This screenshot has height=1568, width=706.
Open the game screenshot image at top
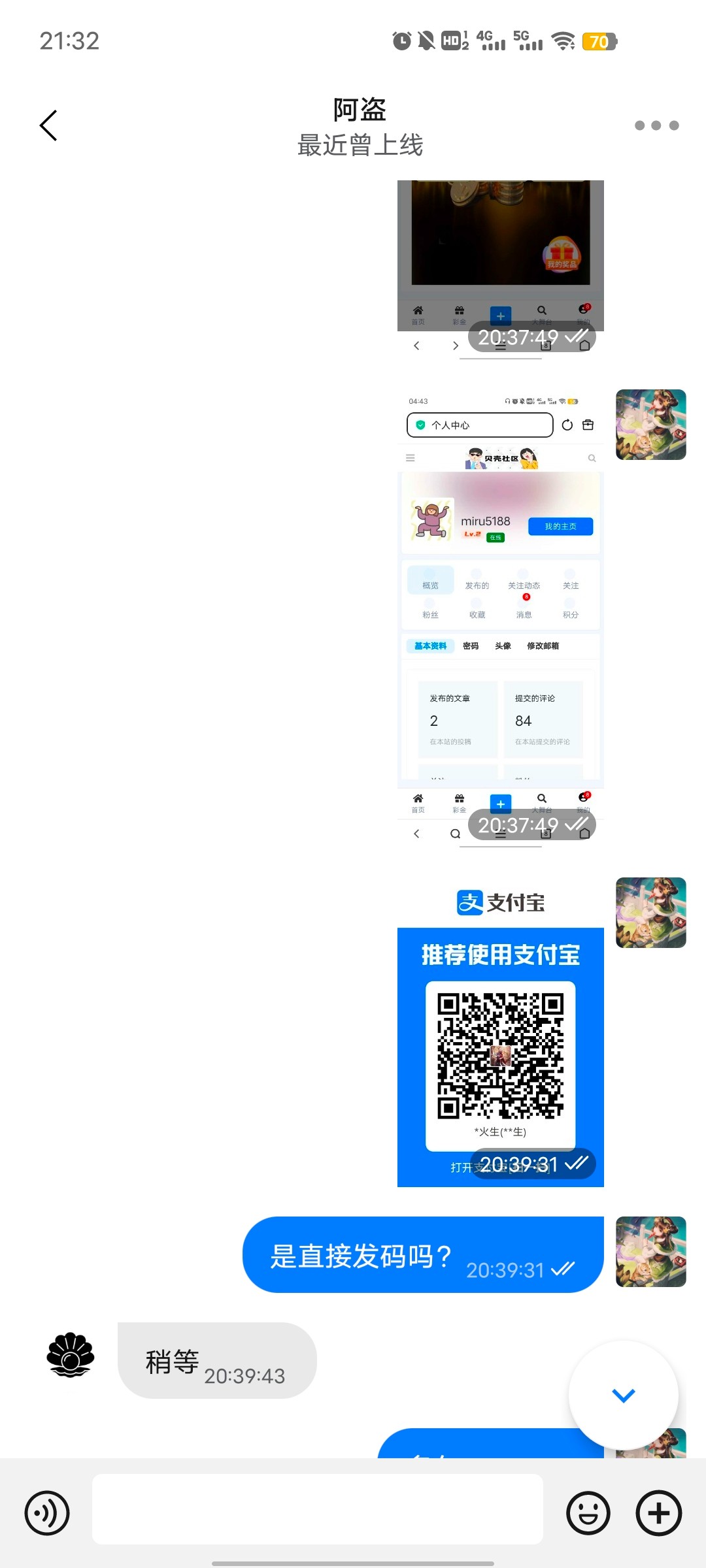(500, 261)
